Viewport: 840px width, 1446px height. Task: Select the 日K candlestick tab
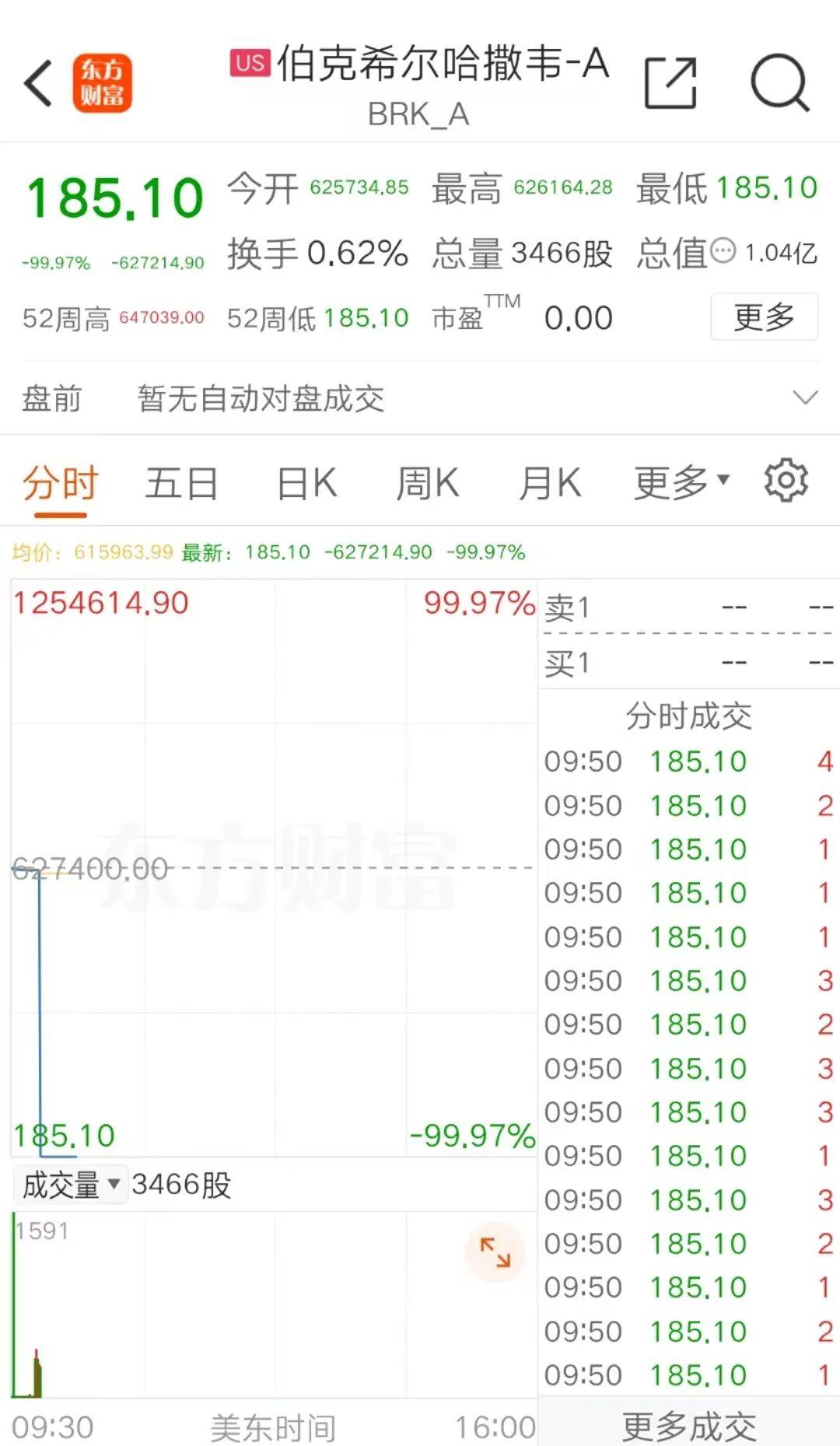click(306, 481)
